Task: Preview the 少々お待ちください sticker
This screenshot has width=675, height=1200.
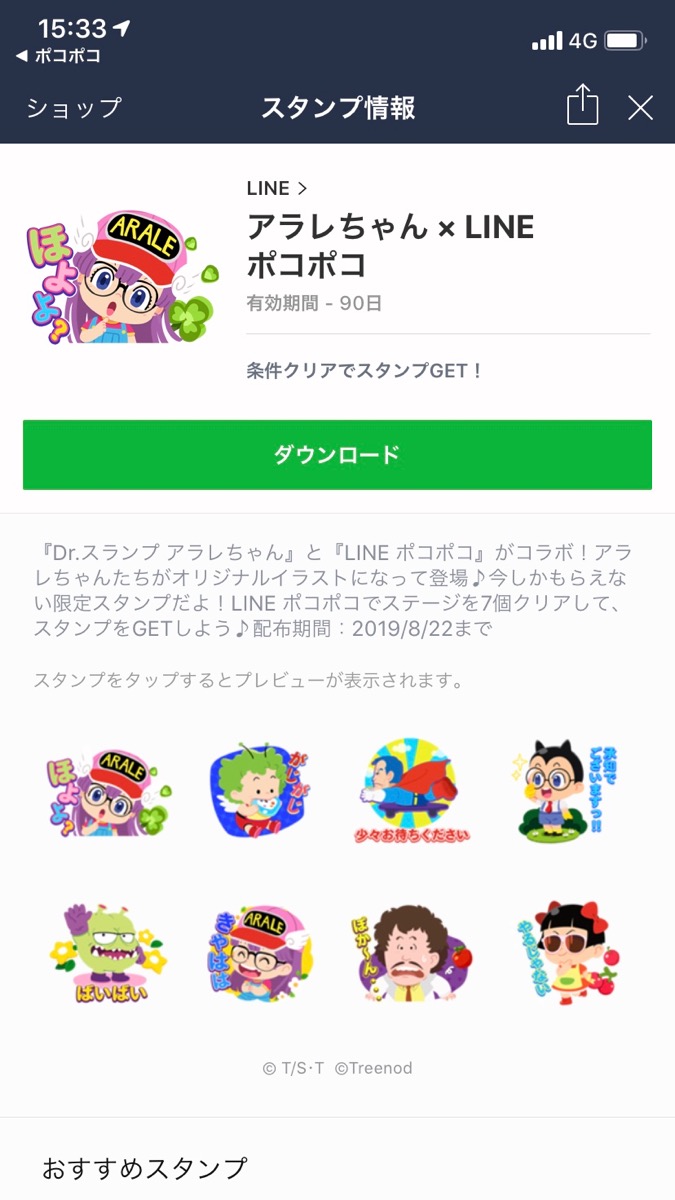Action: [411, 791]
